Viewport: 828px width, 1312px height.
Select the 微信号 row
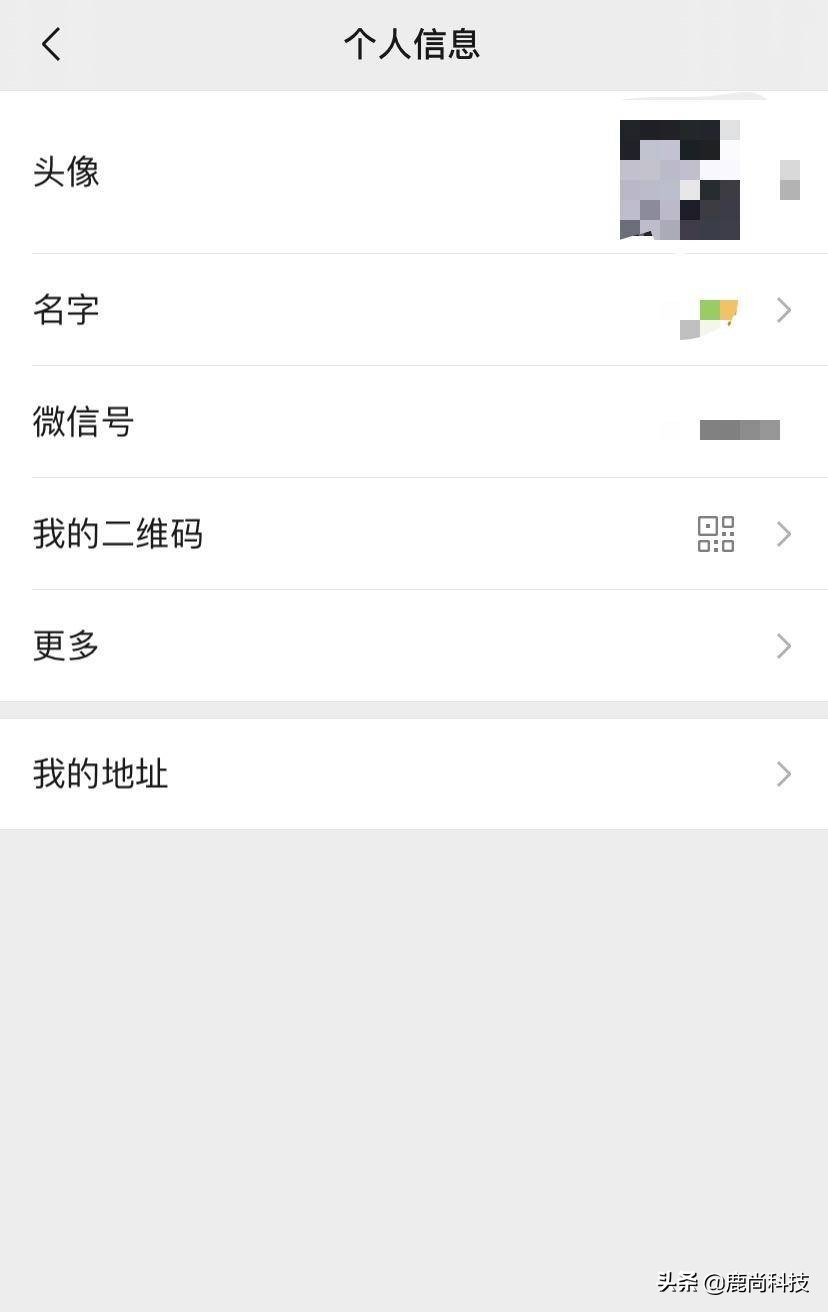click(414, 422)
